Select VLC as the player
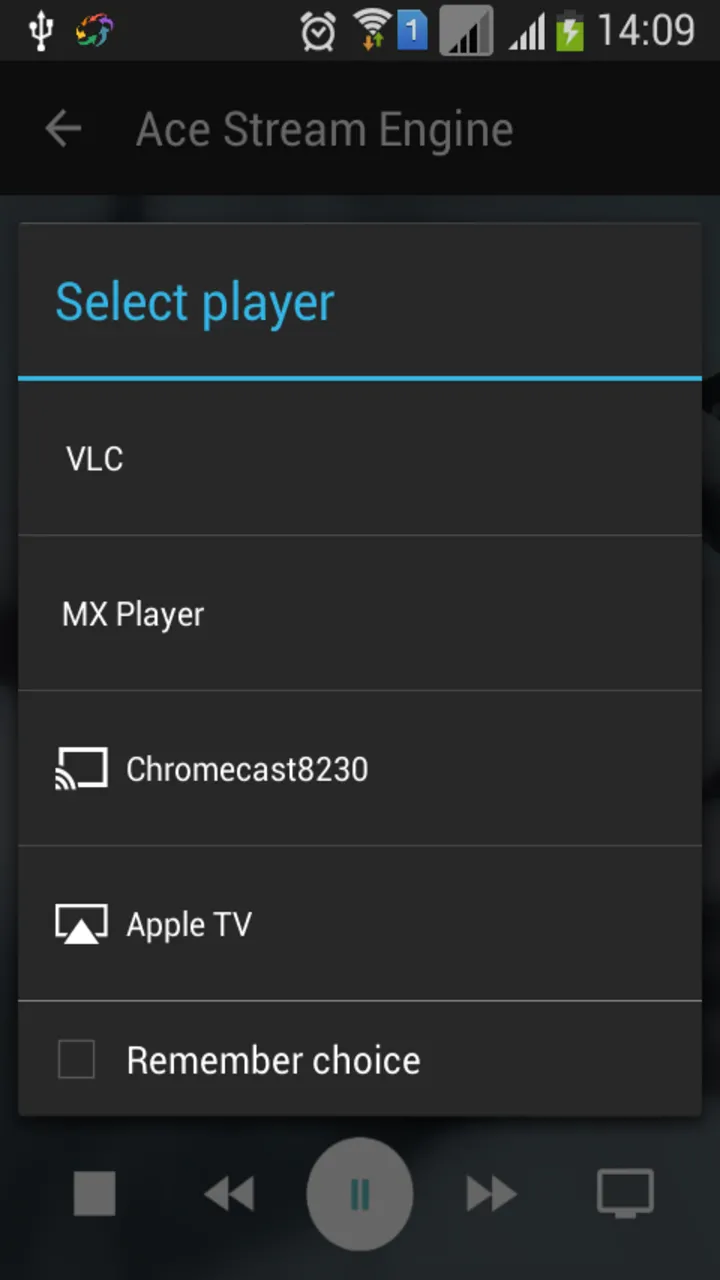The height and width of the screenshot is (1280, 720). click(x=360, y=459)
